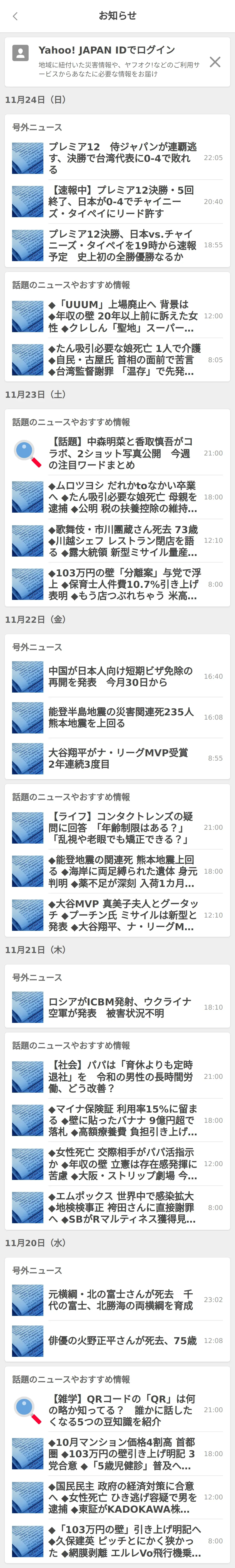Open ロシアがICBM発射 breaking news
Screen dimensions: 235x1568
[122, 1007]
